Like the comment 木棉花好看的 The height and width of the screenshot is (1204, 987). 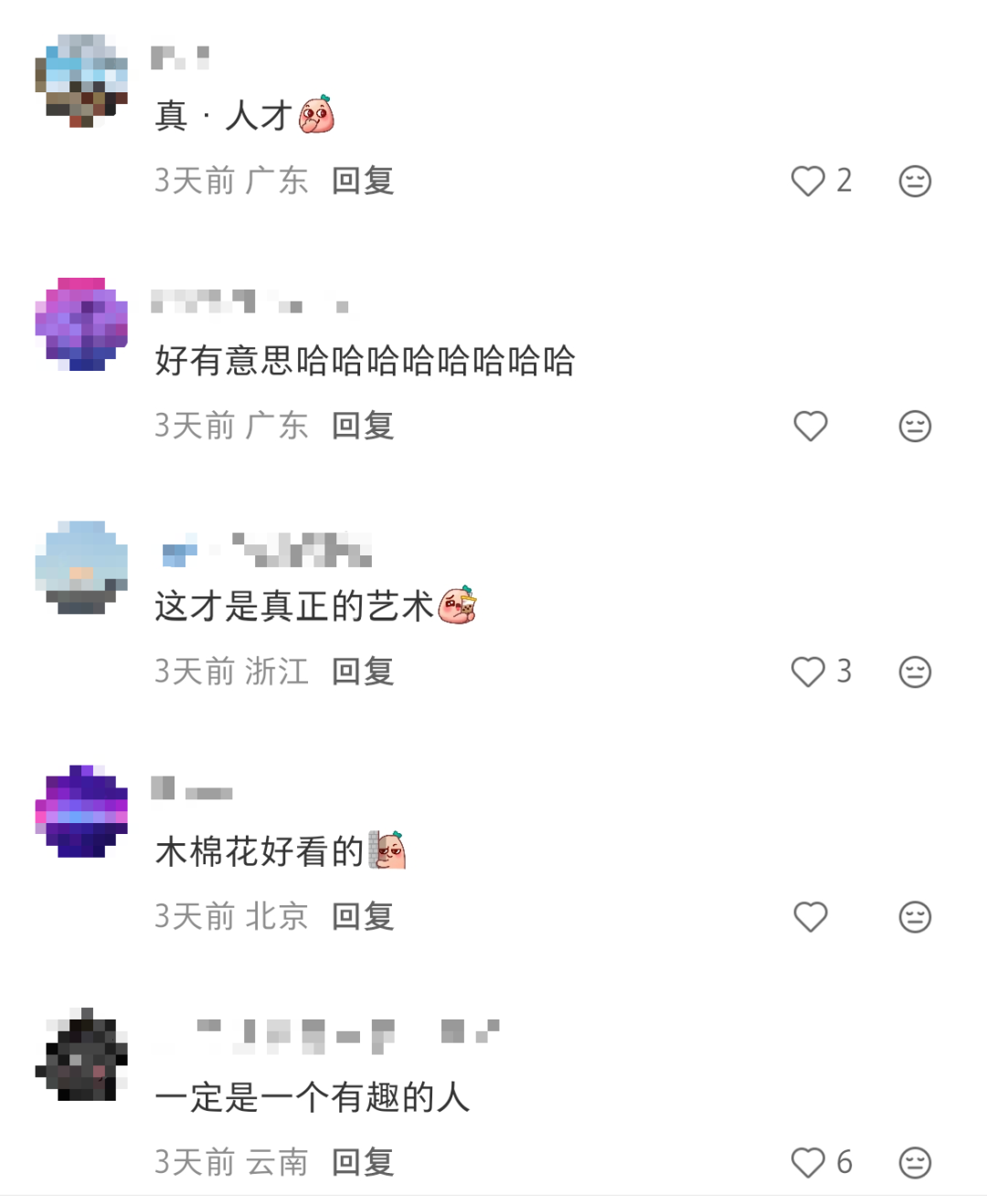(811, 916)
